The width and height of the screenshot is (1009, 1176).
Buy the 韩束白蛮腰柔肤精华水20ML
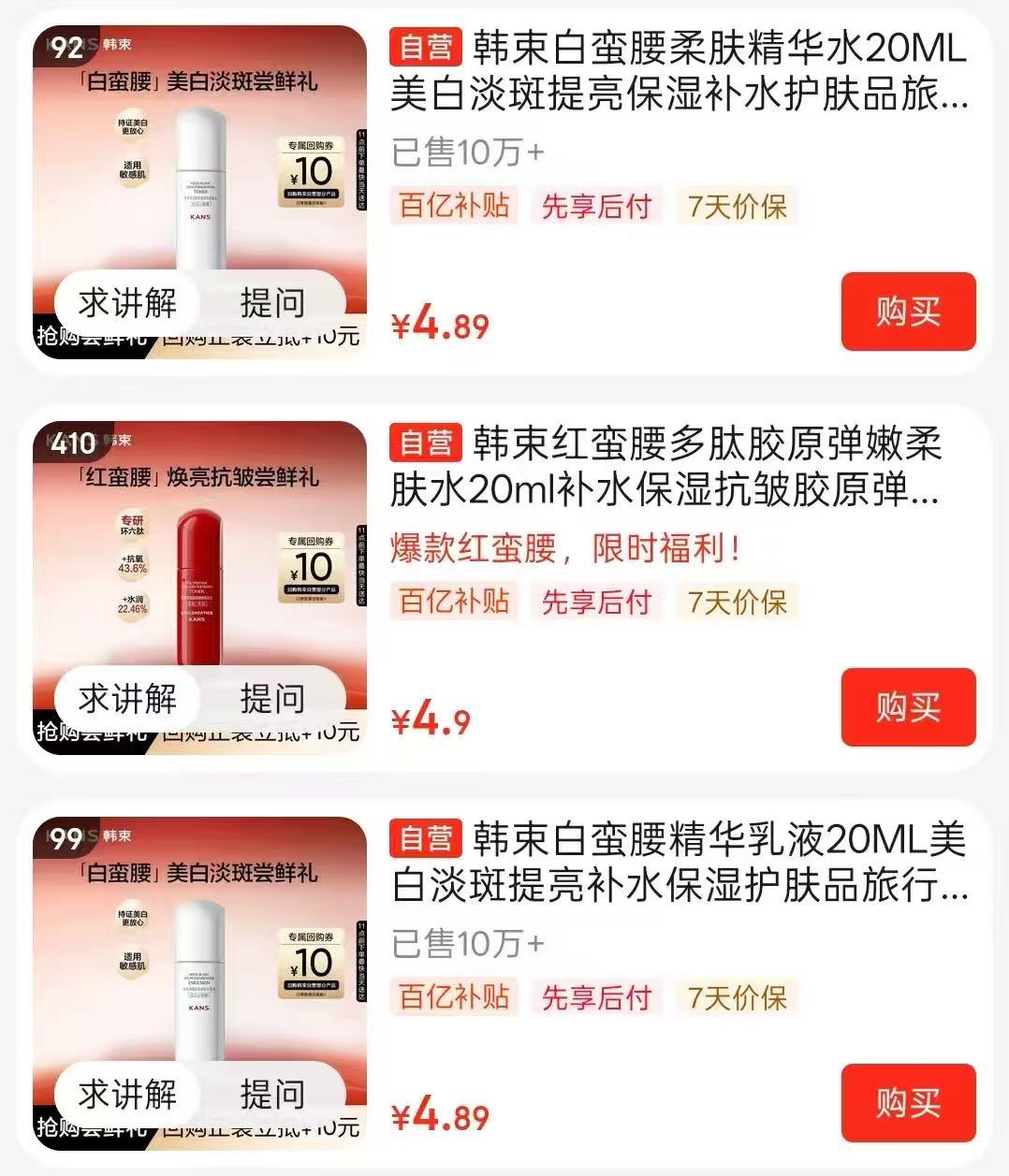coord(907,312)
